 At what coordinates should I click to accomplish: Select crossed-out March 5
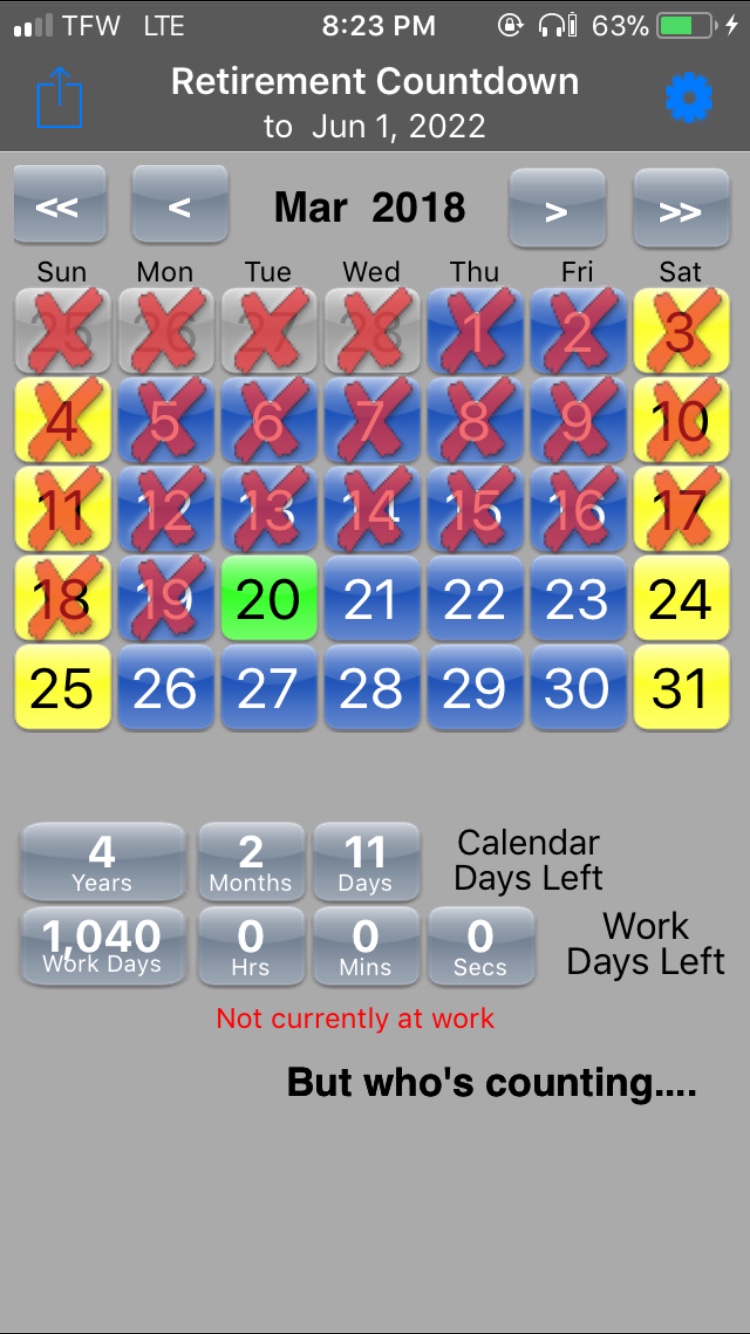165,420
